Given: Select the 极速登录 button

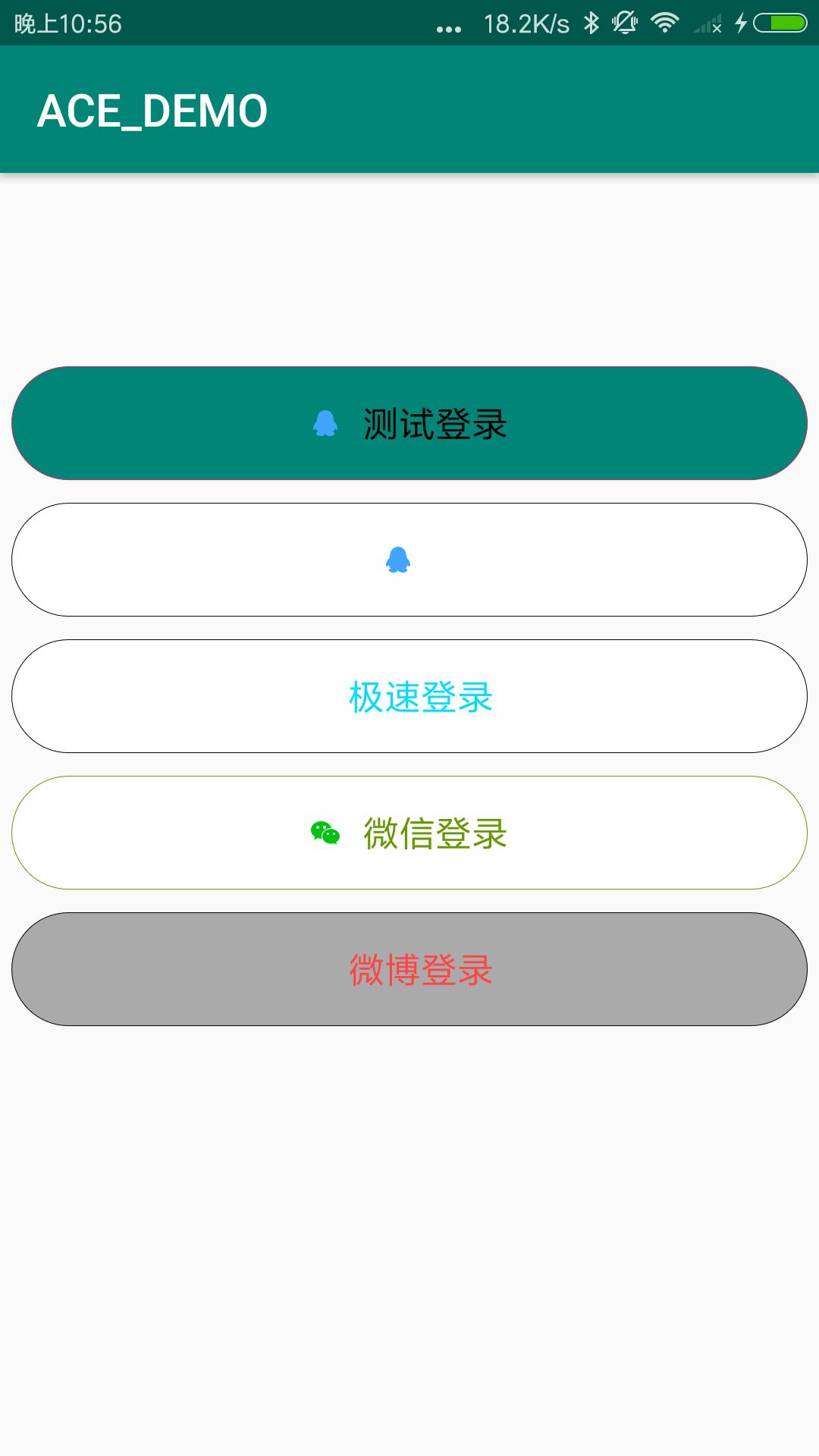Looking at the screenshot, I should click(x=409, y=696).
